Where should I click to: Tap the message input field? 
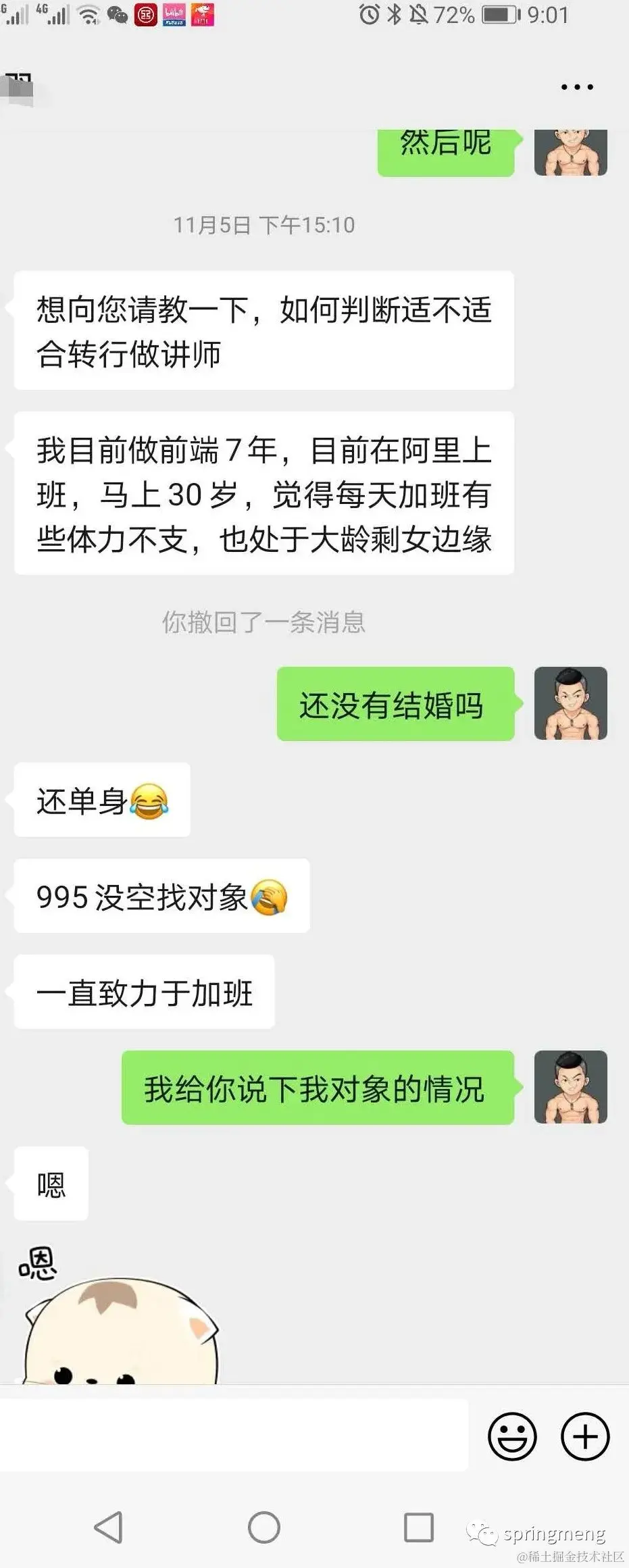click(233, 1436)
